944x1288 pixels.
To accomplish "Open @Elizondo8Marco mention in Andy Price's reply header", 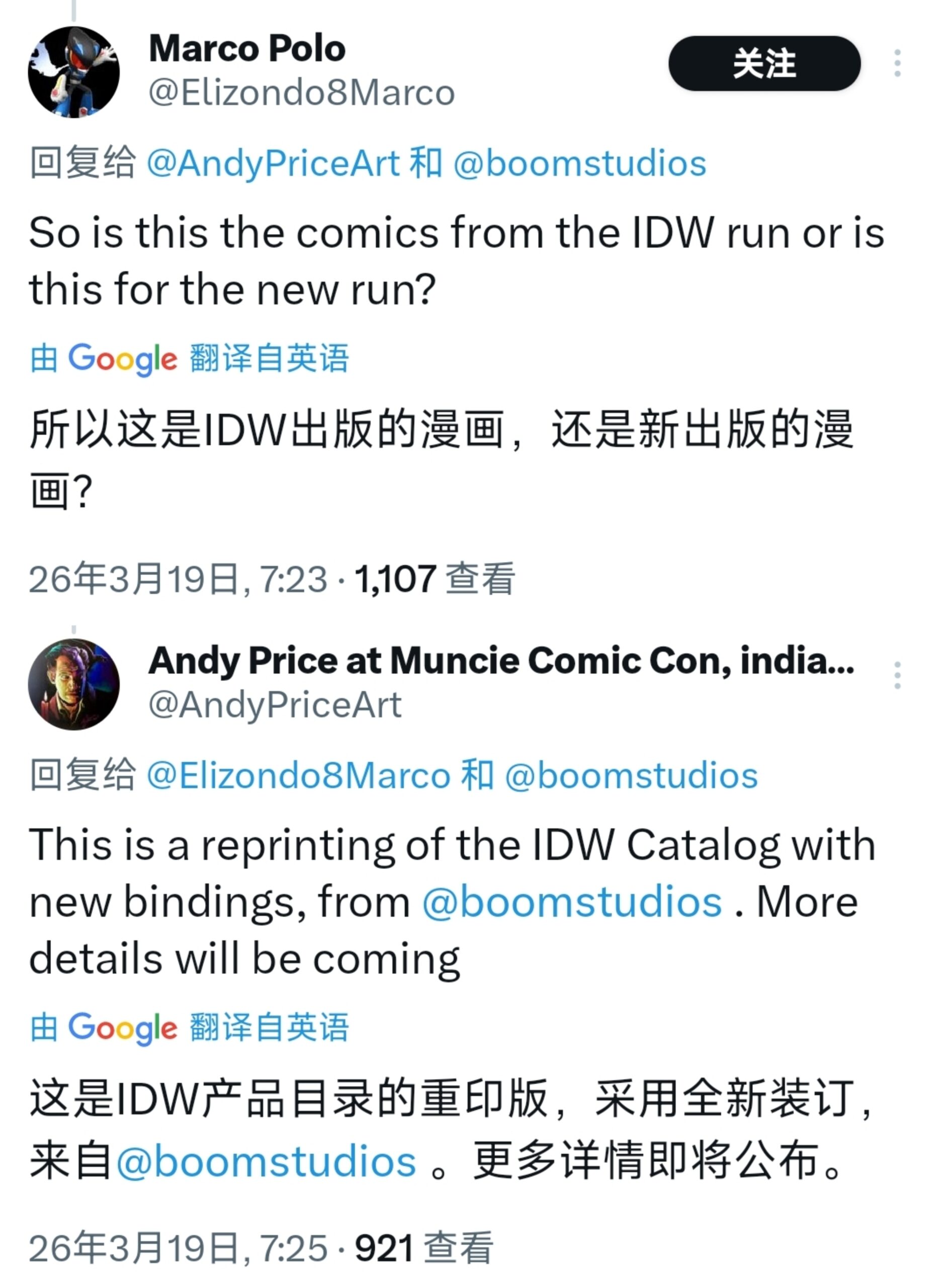I will coord(298,776).
